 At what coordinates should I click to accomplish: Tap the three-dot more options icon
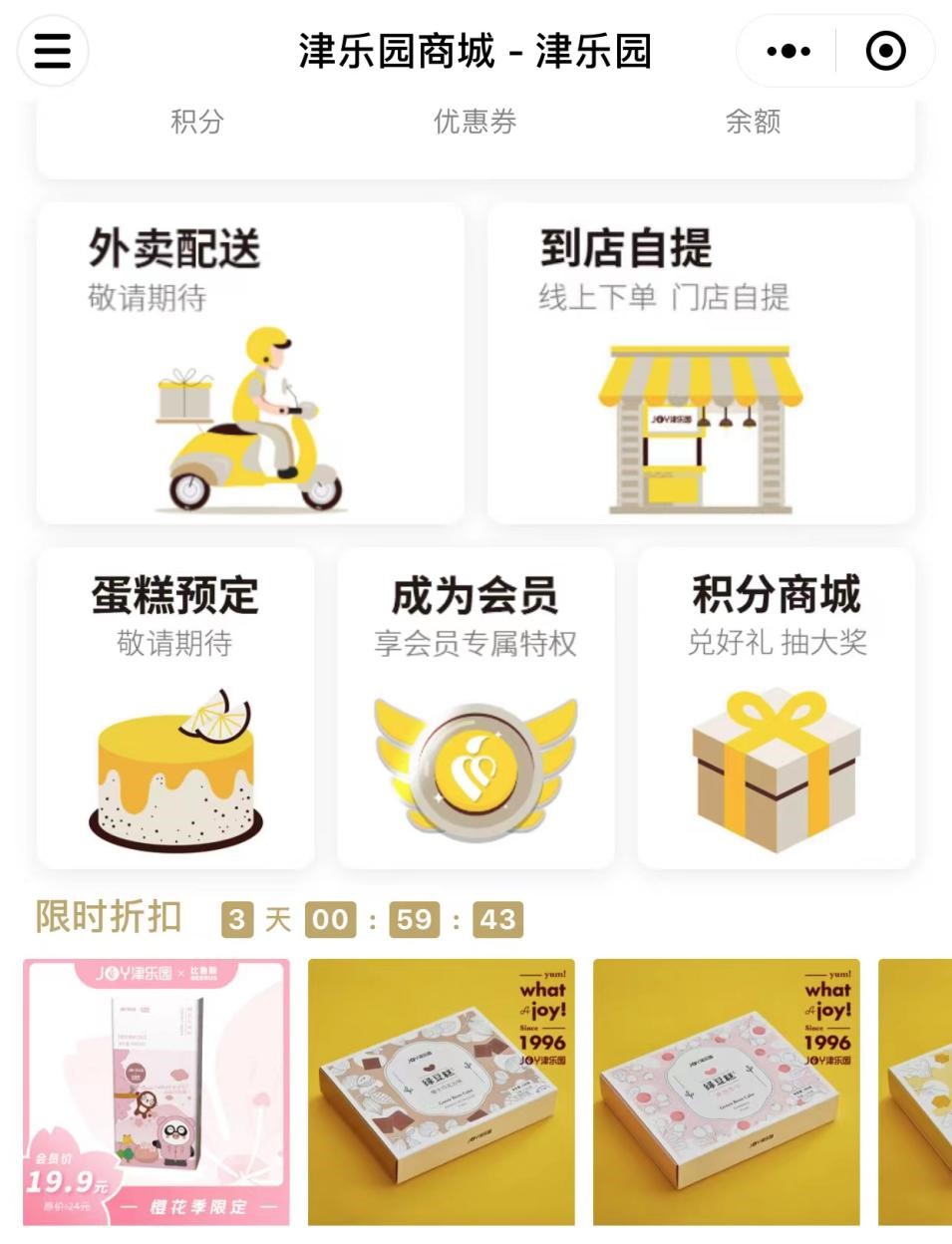pyautogui.click(x=787, y=51)
